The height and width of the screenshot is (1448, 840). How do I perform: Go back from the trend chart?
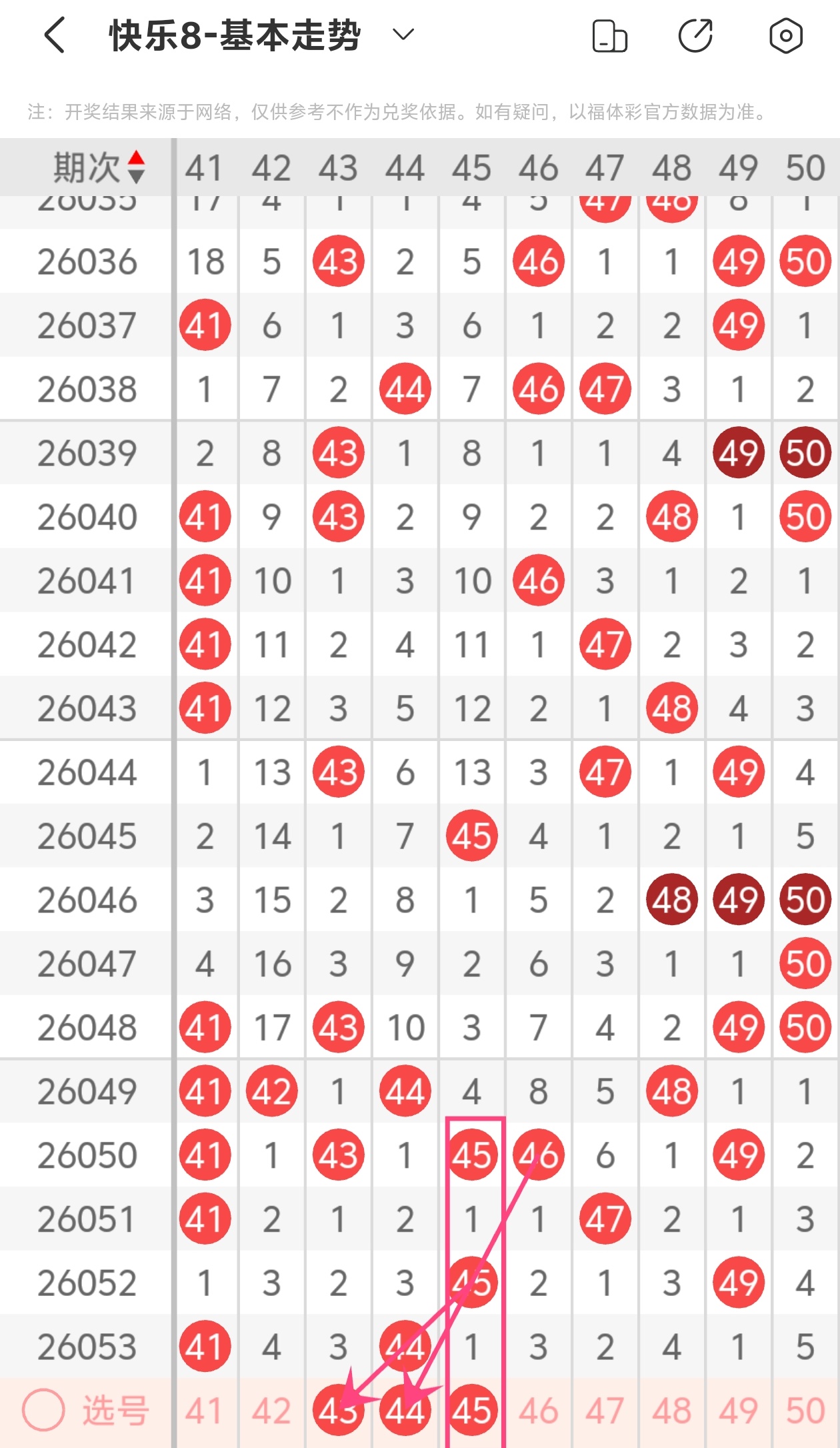[55, 35]
